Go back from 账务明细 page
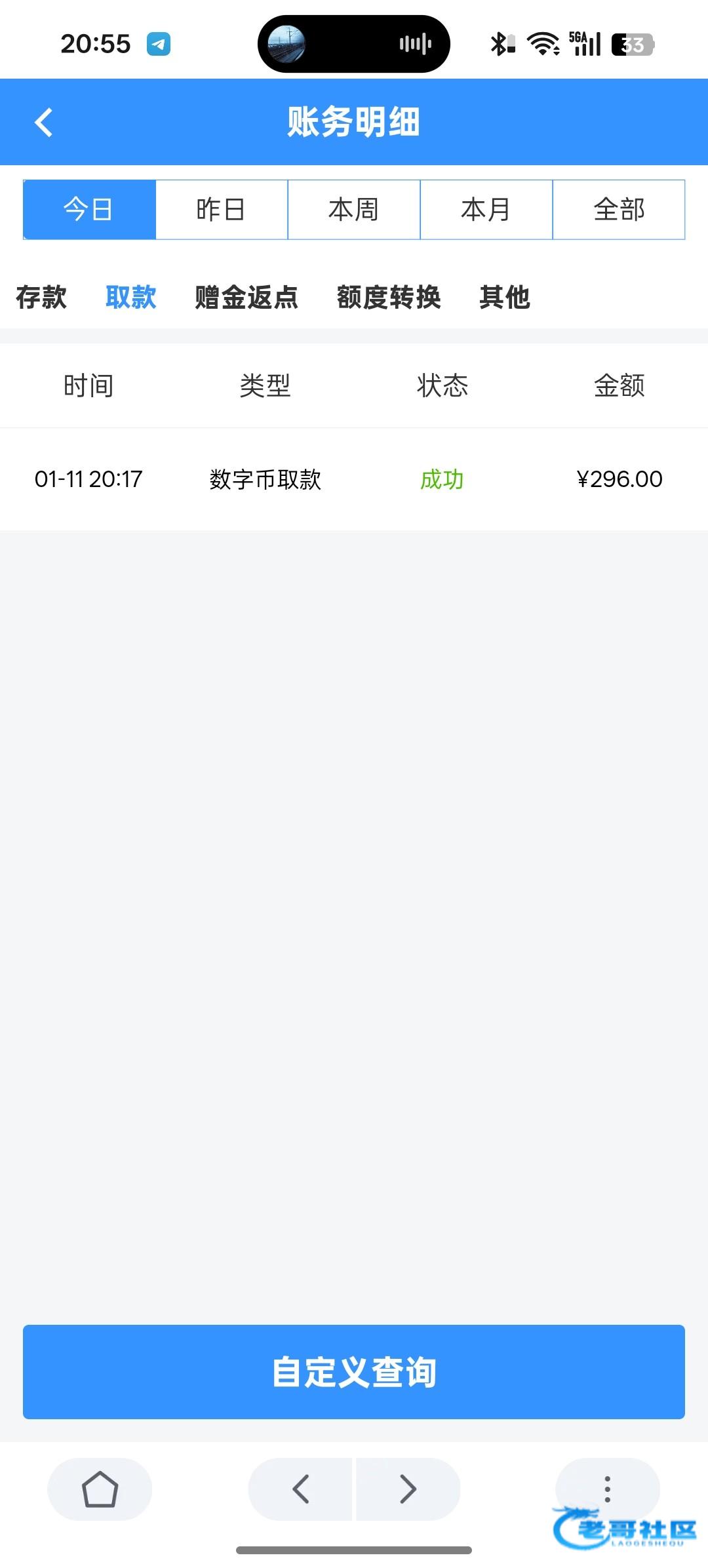The image size is (708, 1568). pyautogui.click(x=43, y=123)
